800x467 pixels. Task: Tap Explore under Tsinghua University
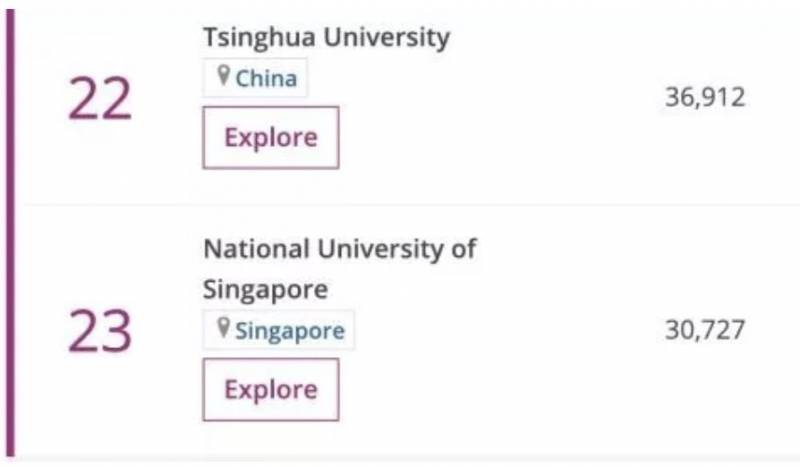[x=271, y=137]
